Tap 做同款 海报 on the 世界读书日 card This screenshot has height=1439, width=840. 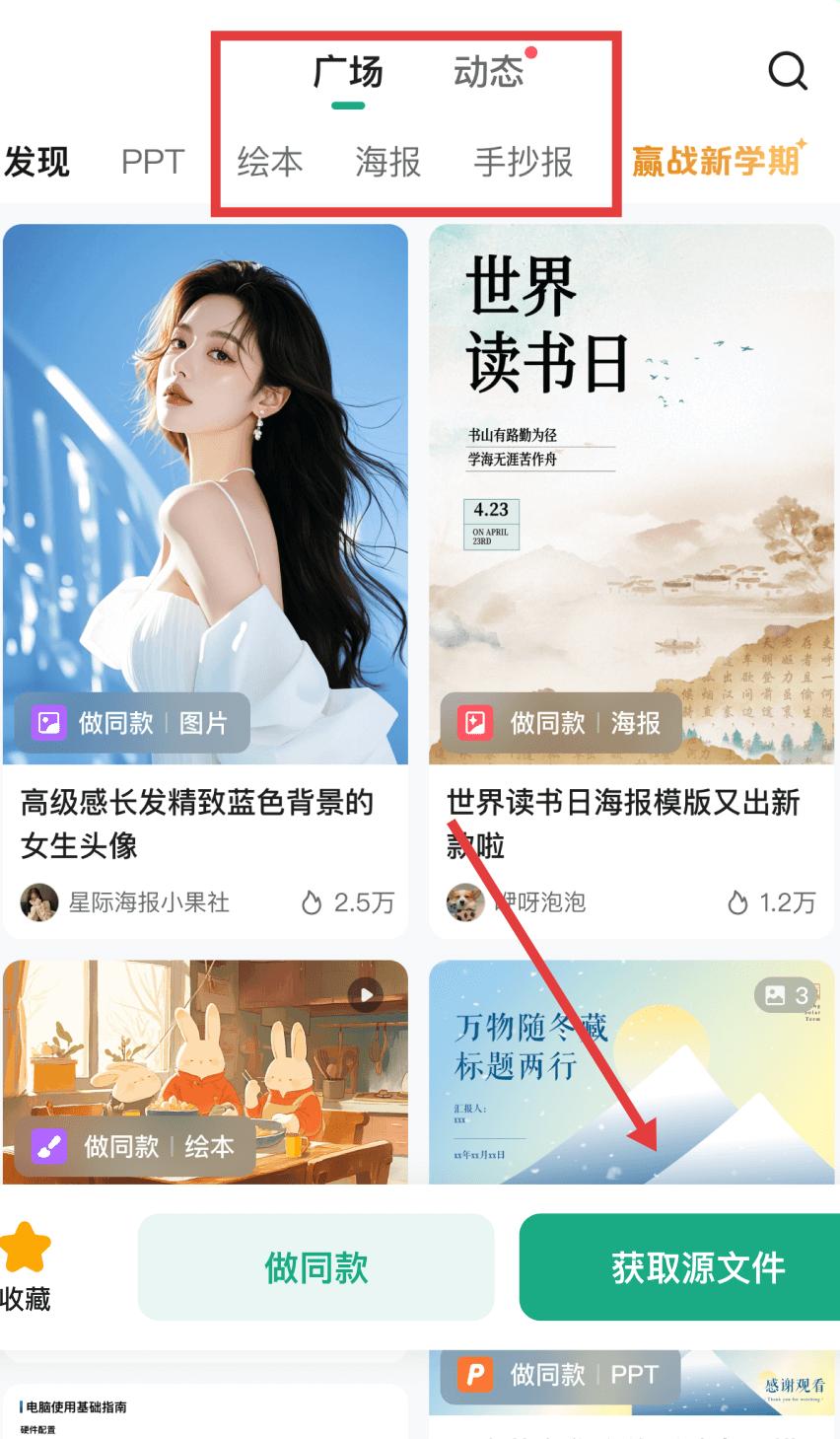click(x=561, y=723)
